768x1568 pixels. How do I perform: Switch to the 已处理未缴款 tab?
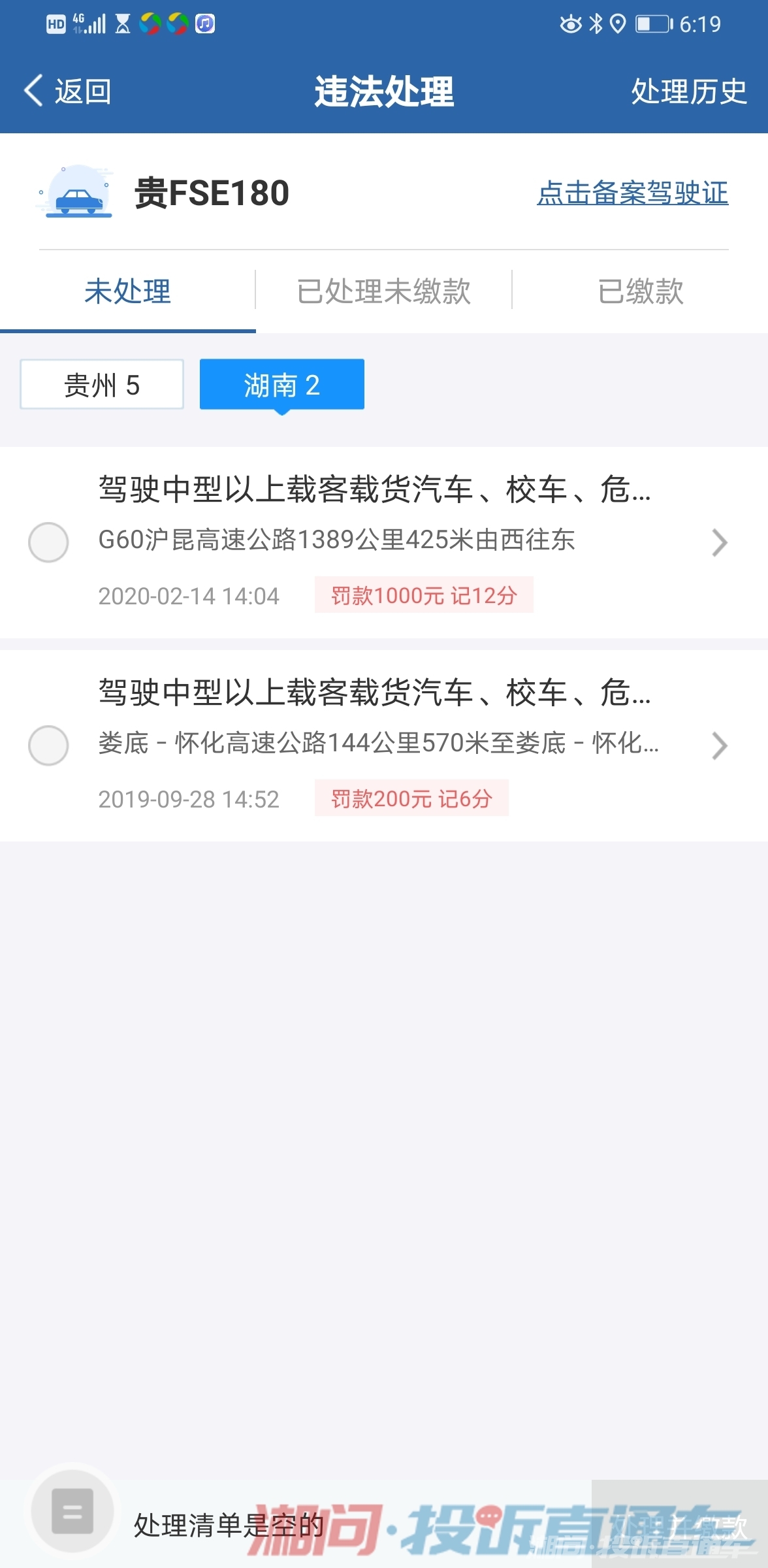[384, 292]
